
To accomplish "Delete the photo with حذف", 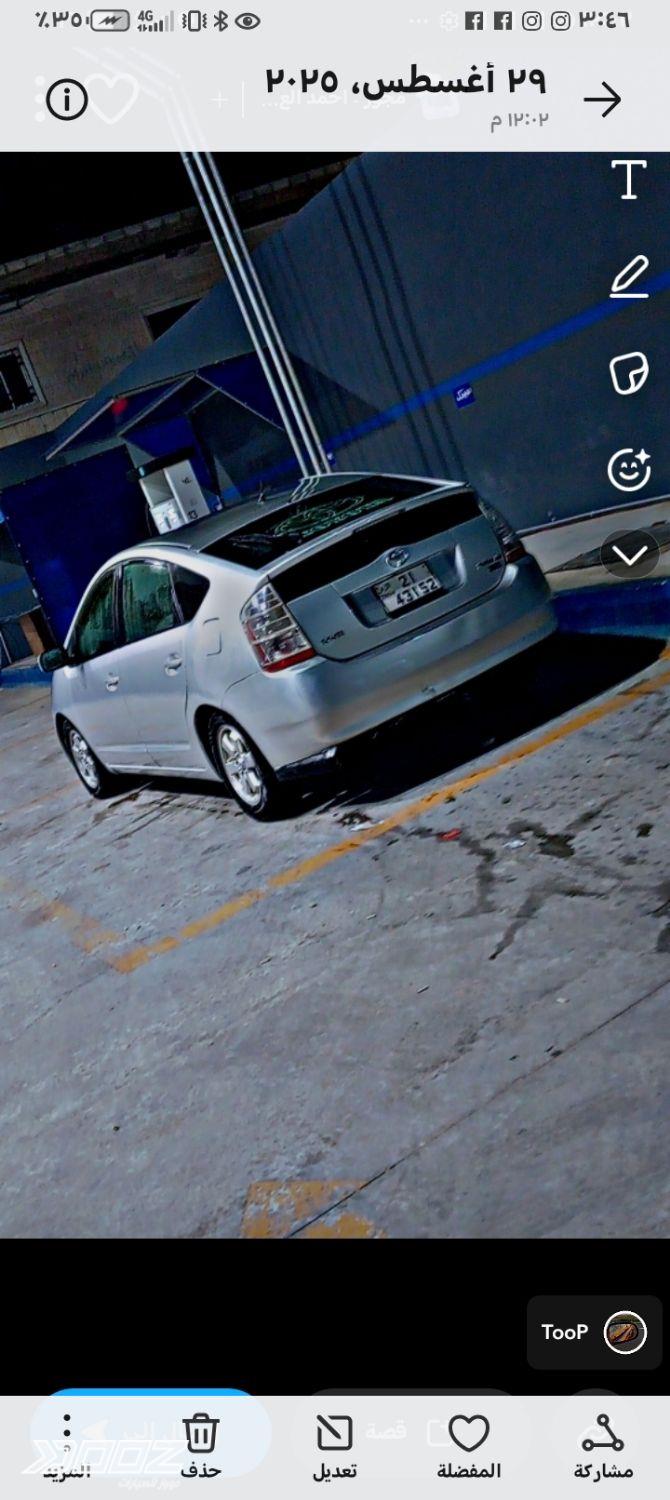I will tap(201, 1446).
